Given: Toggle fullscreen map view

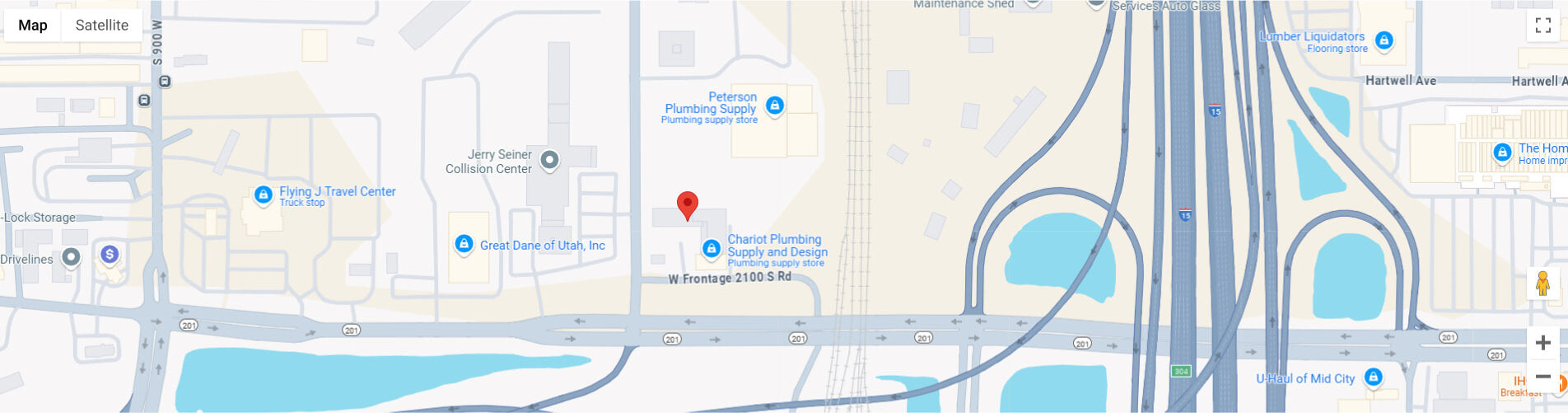Looking at the screenshot, I should click(1542, 26).
